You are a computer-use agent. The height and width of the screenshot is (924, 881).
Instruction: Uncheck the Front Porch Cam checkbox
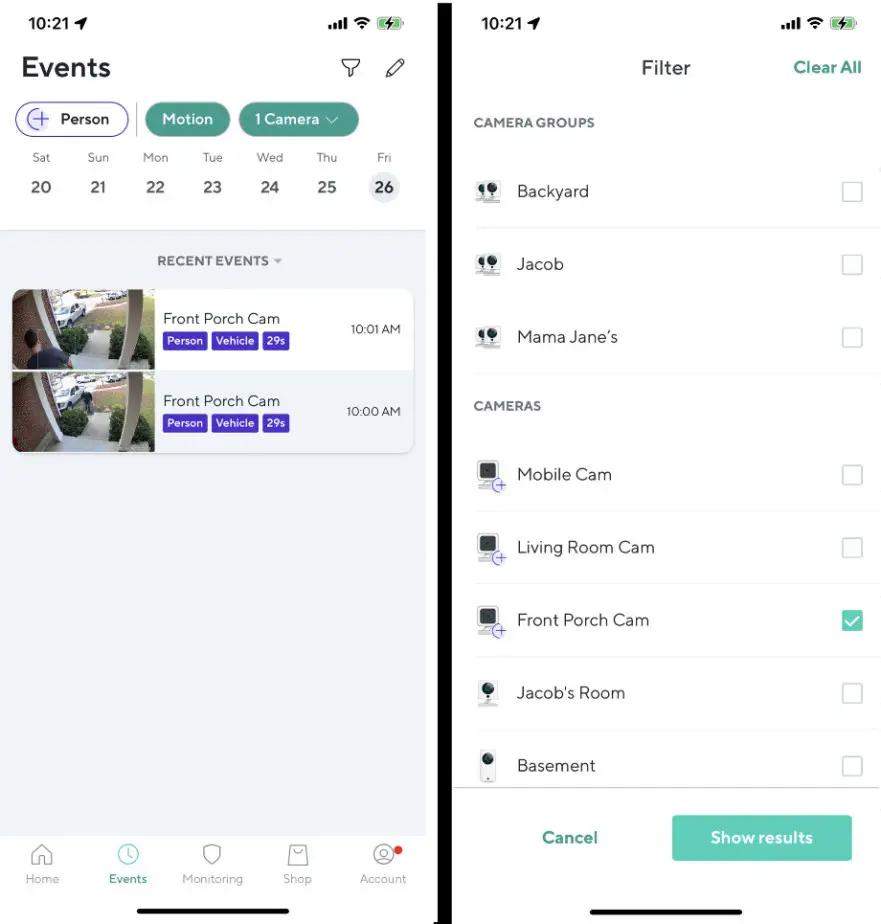point(851,621)
